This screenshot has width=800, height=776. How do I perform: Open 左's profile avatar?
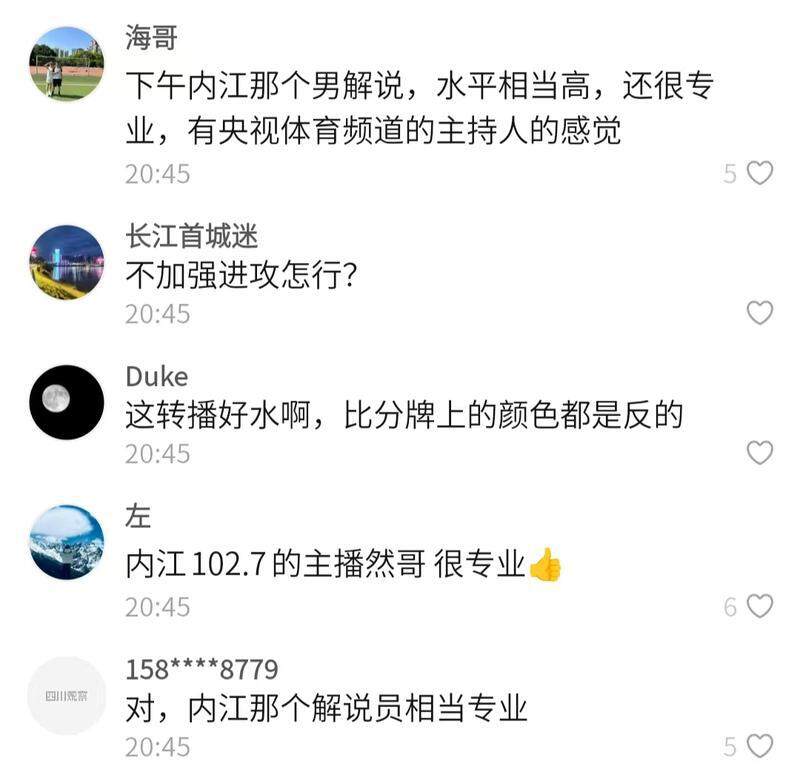coord(66,542)
